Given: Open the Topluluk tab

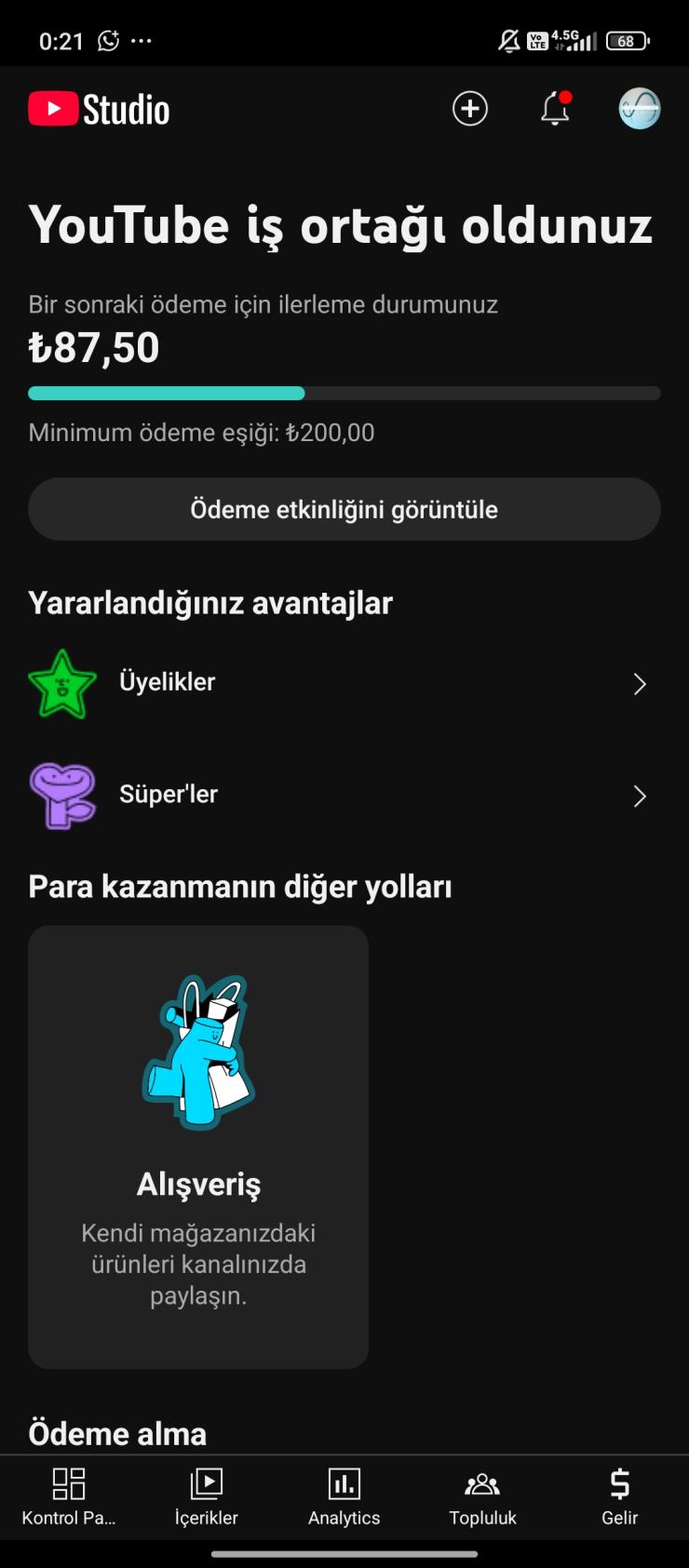Looking at the screenshot, I should click(482, 1496).
